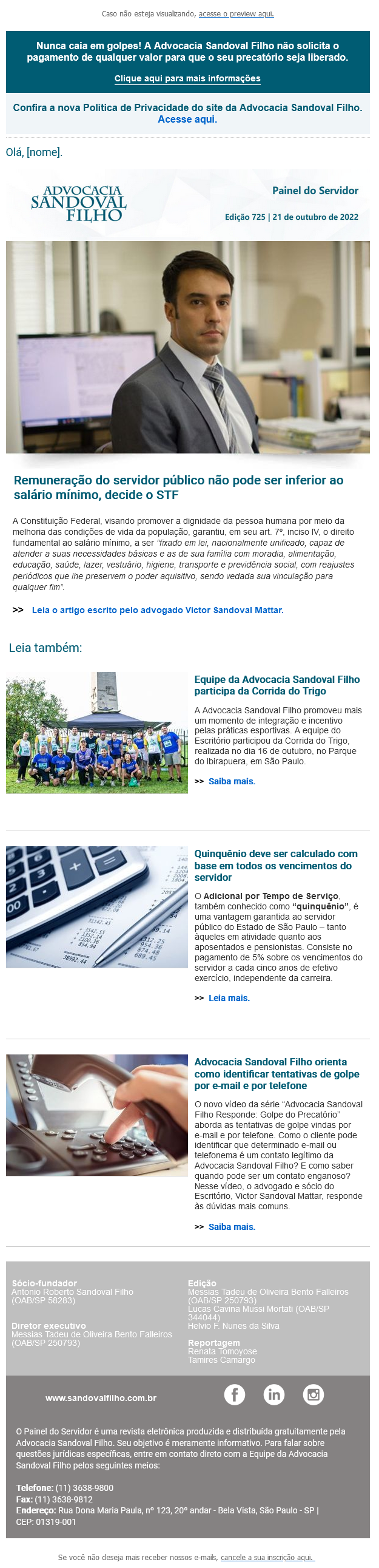Open the Instagram icon
This screenshot has height=1568, width=379.
(314, 1394)
